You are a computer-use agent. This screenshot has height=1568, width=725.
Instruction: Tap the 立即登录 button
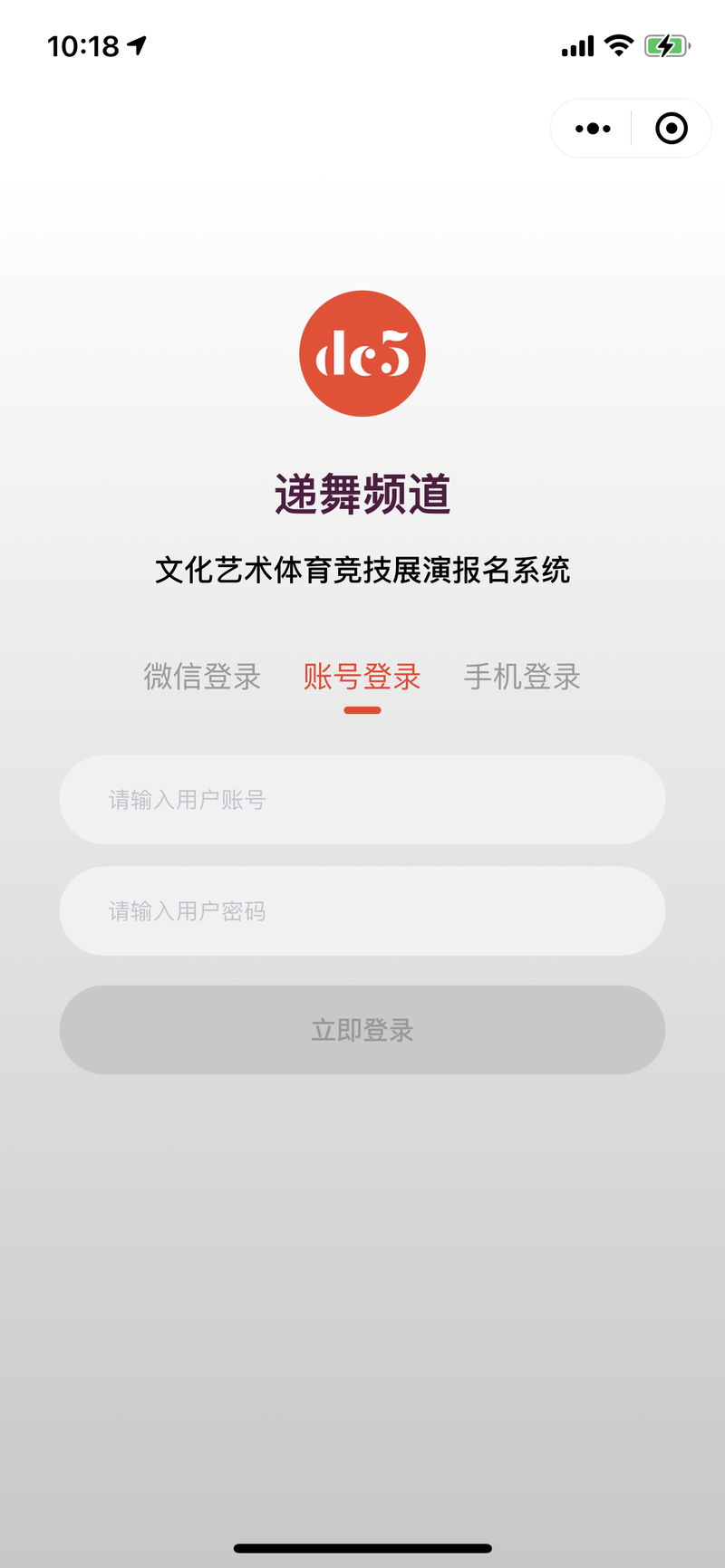[362, 1030]
